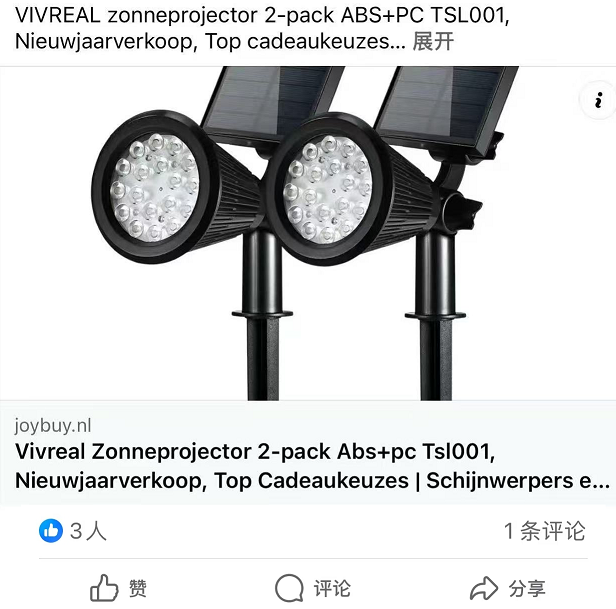This screenshot has height=609, width=616.
Task: Open the 1条评论 comments
Action: coord(544,531)
